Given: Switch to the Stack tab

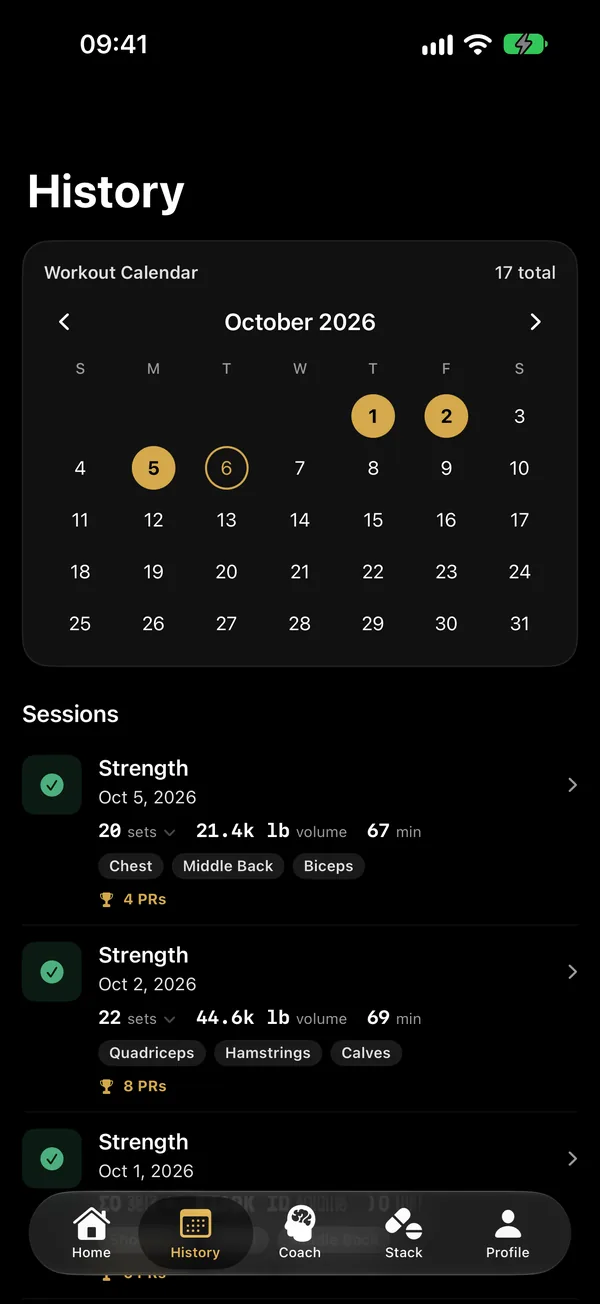Looking at the screenshot, I should pyautogui.click(x=404, y=1233).
